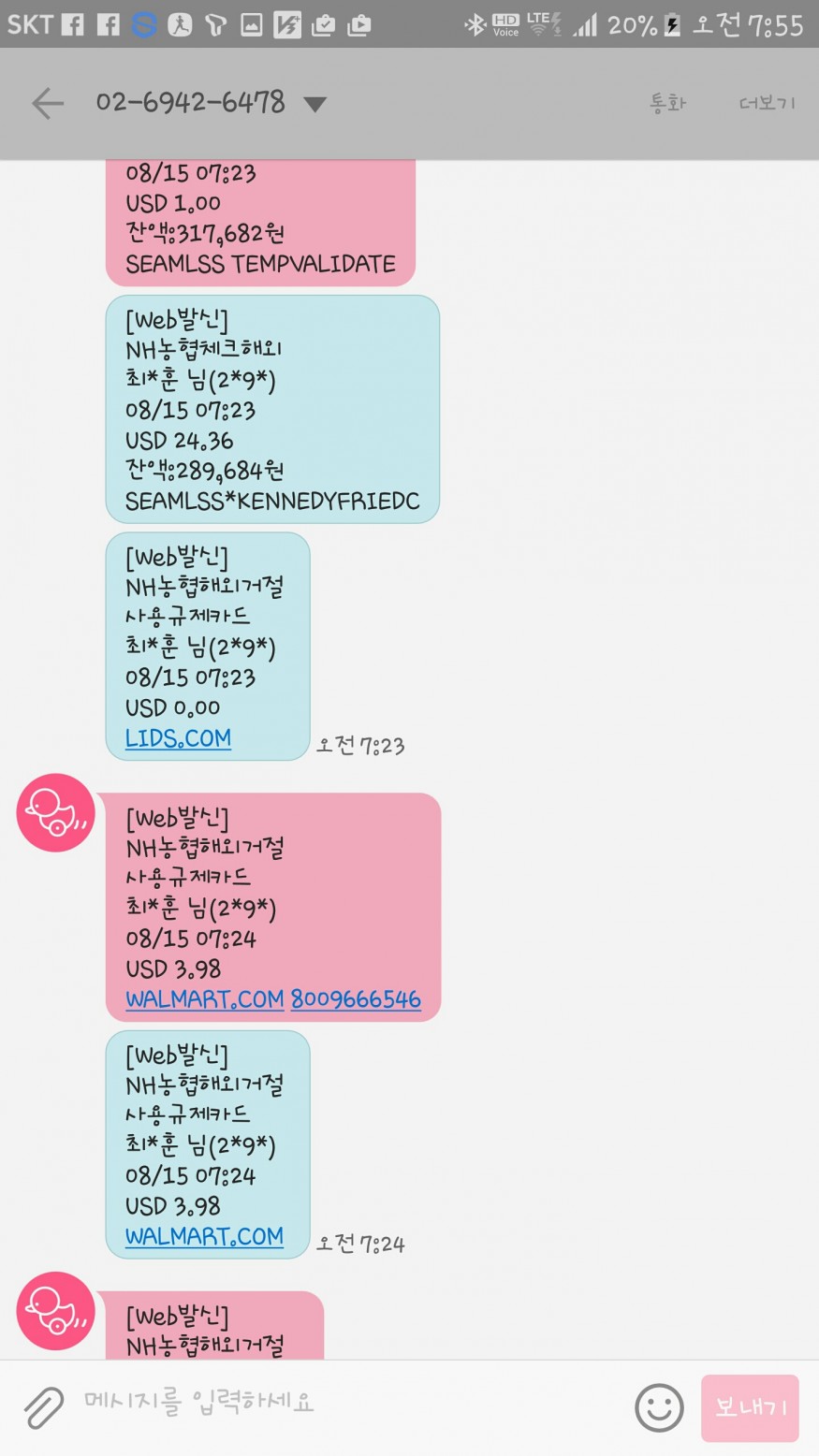Image resolution: width=819 pixels, height=1456 pixels.
Task: Tap the pink duck avatar beside the 8009666546 message
Action: [55, 812]
